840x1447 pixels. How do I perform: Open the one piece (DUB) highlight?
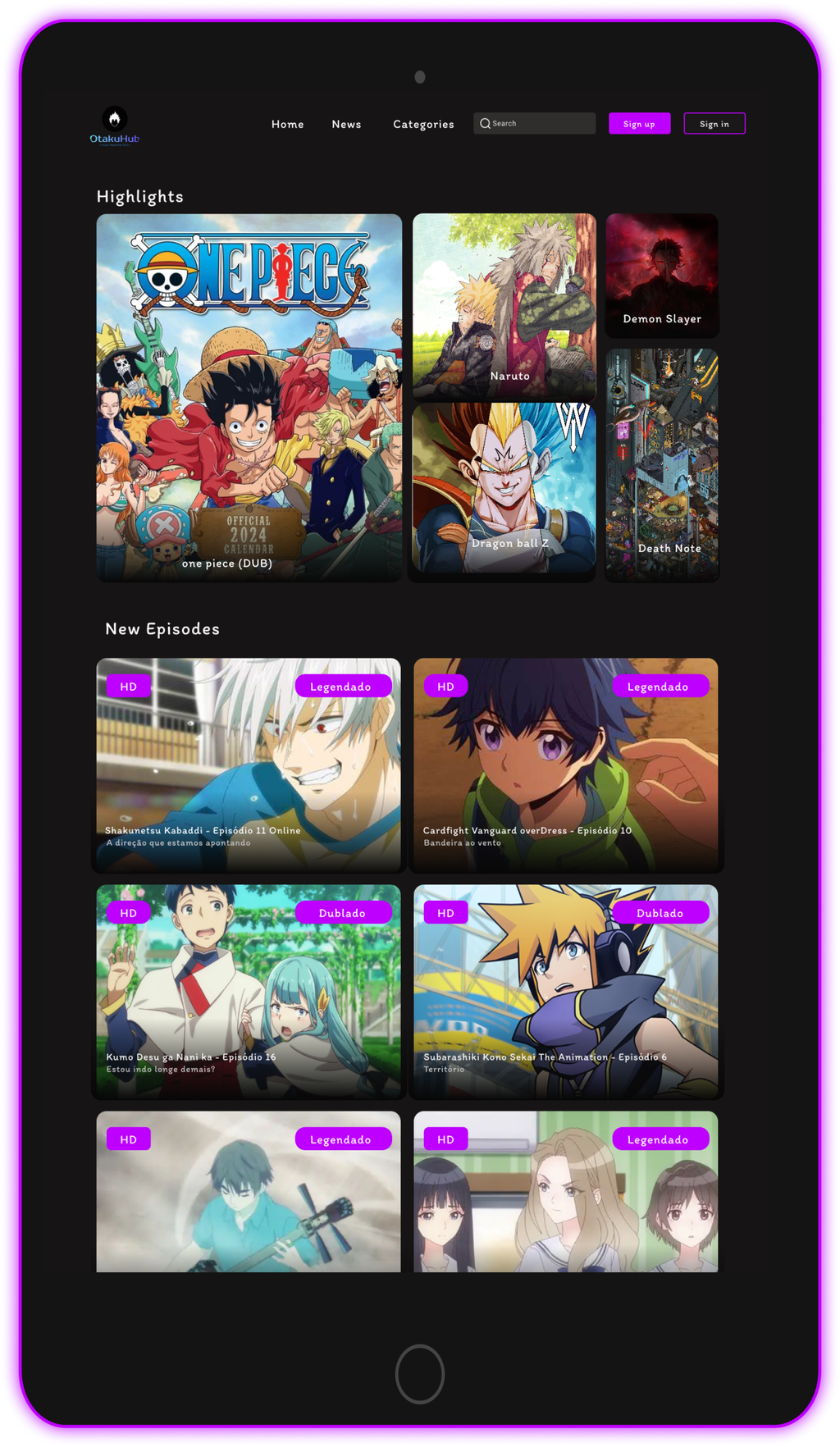coord(249,397)
